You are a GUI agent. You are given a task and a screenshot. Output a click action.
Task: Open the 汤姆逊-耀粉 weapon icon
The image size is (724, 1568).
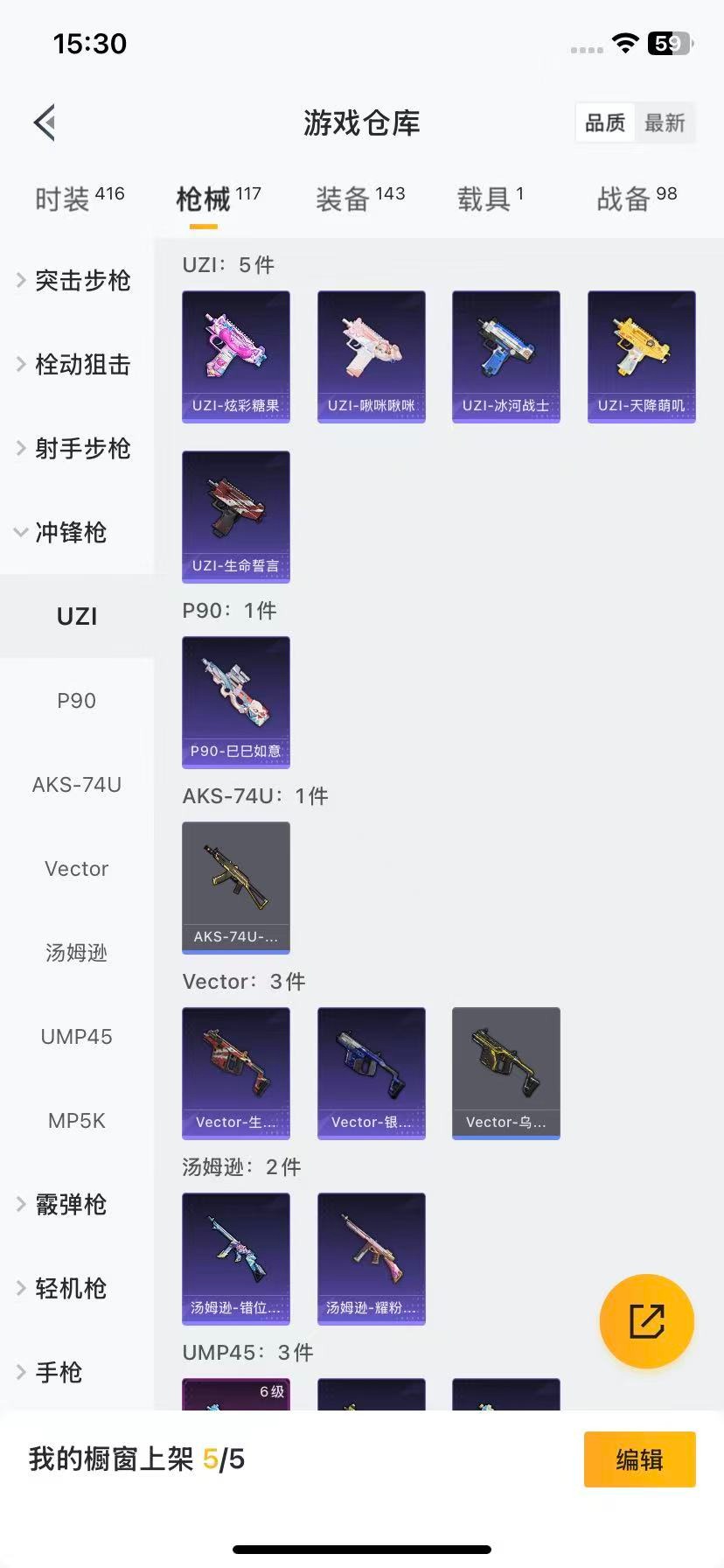click(x=371, y=1257)
